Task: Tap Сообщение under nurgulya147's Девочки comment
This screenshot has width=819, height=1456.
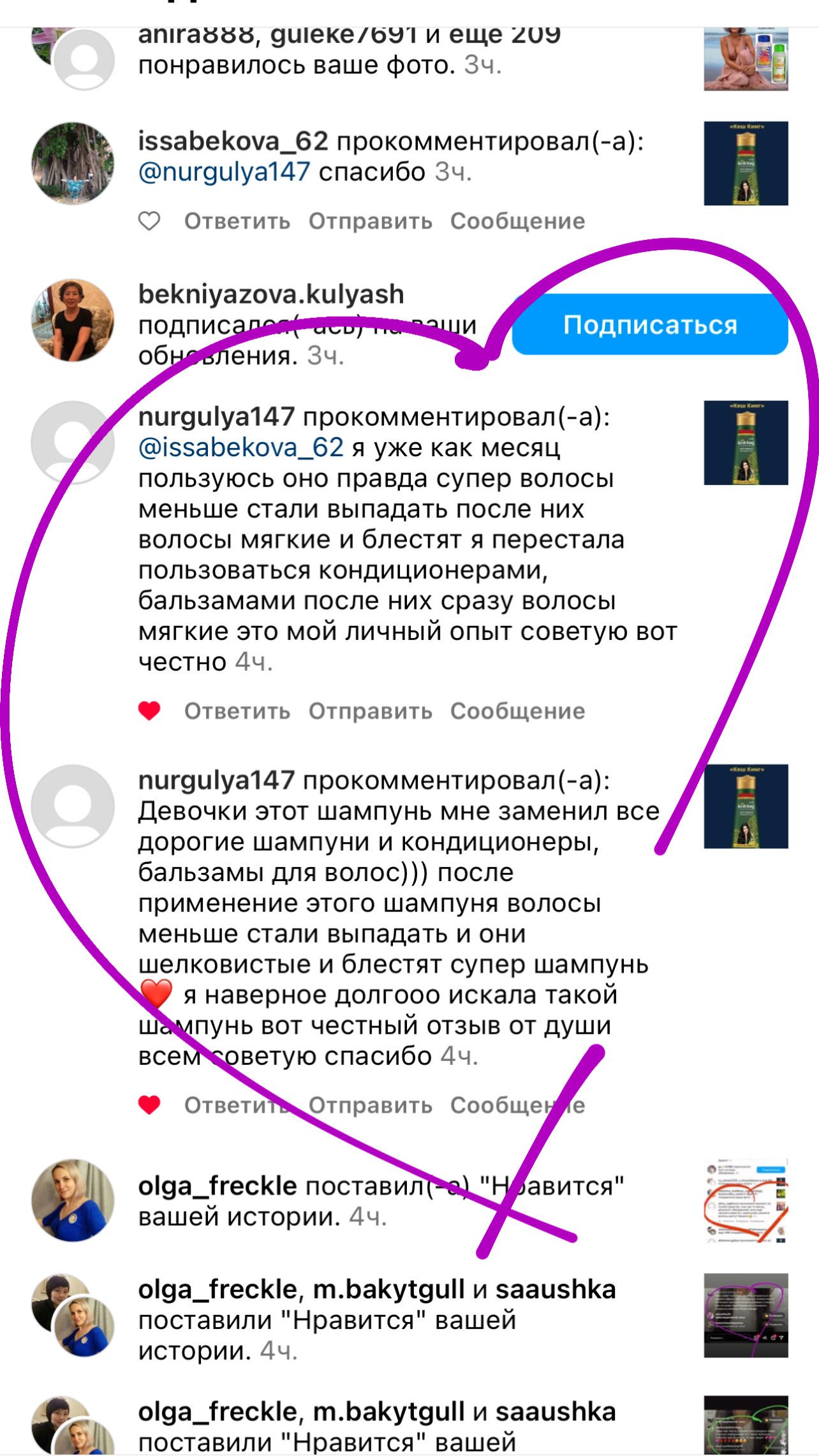Action: tap(517, 1105)
